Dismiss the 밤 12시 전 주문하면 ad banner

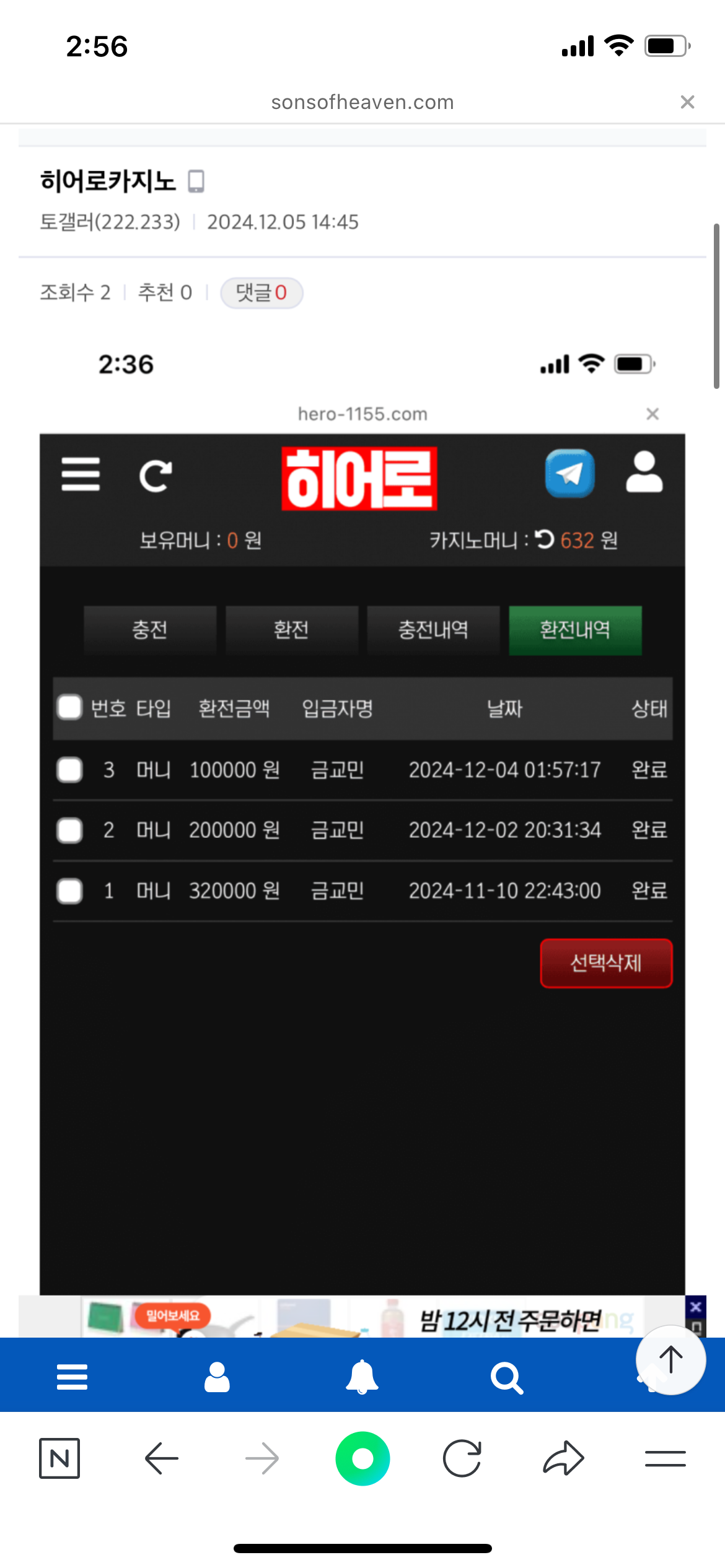pyautogui.click(x=695, y=1307)
